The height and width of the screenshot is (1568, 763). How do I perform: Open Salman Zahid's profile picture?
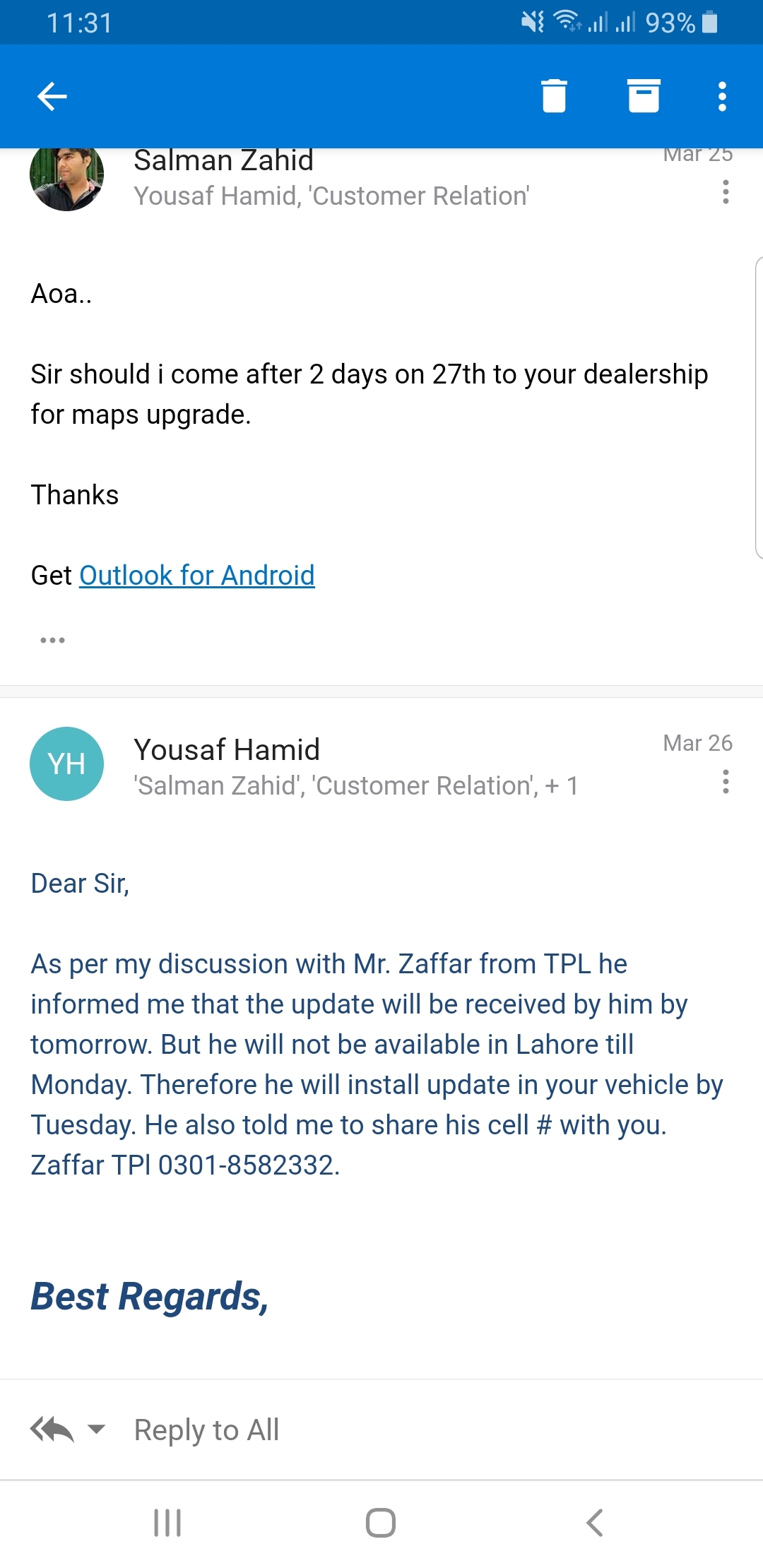pyautogui.click(x=66, y=179)
